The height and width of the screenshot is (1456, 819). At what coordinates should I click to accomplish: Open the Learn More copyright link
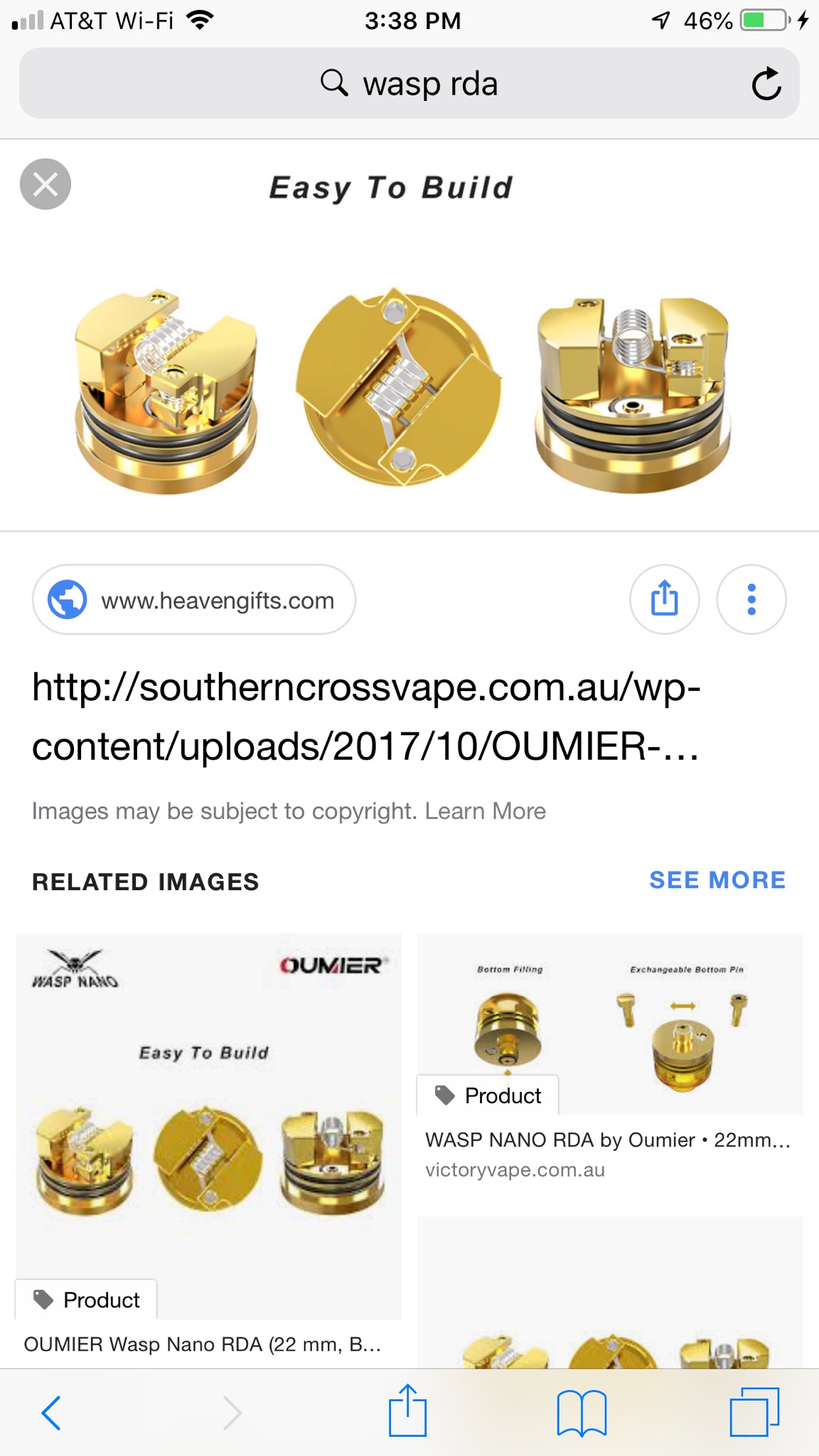tap(486, 811)
